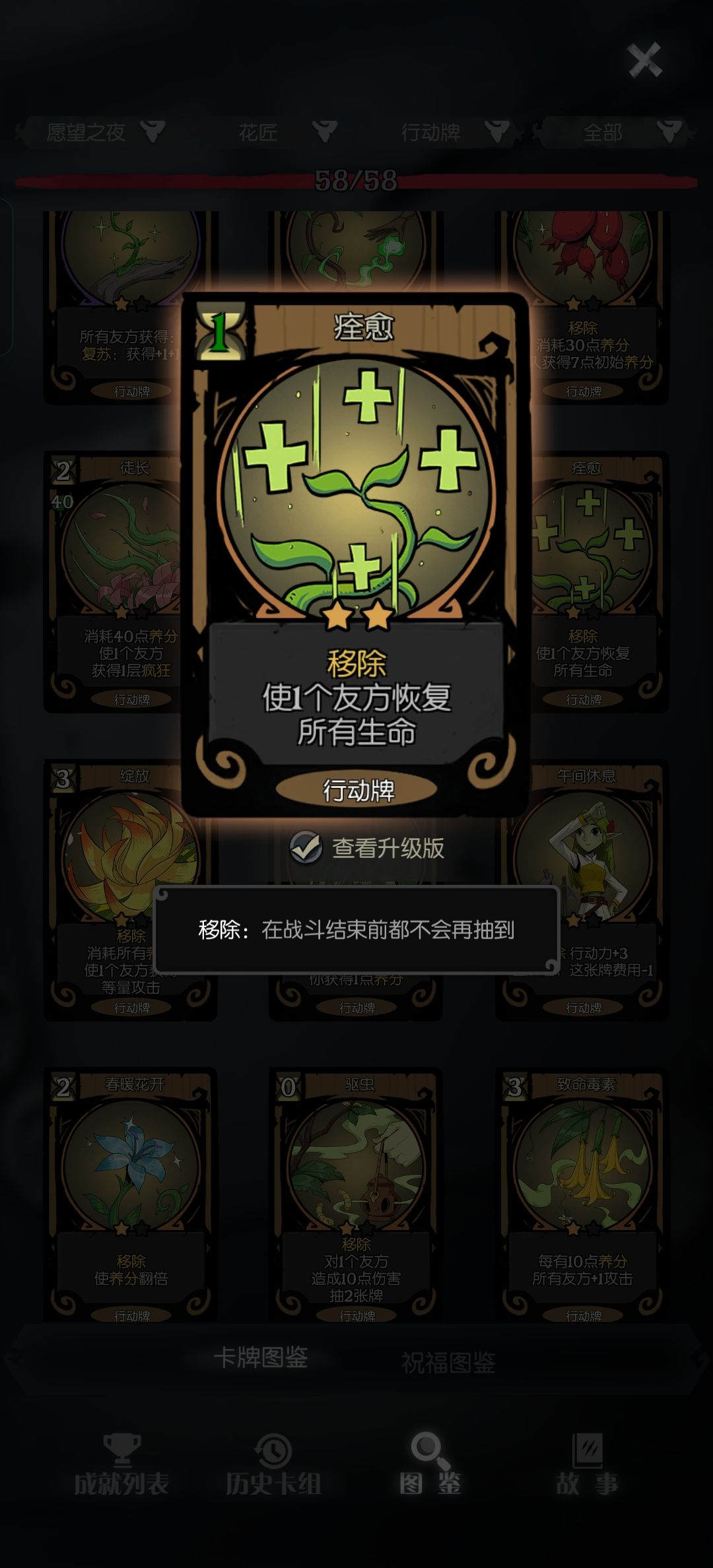
Task: Click the two-star rating icon on the enlarged card
Action: click(x=357, y=615)
